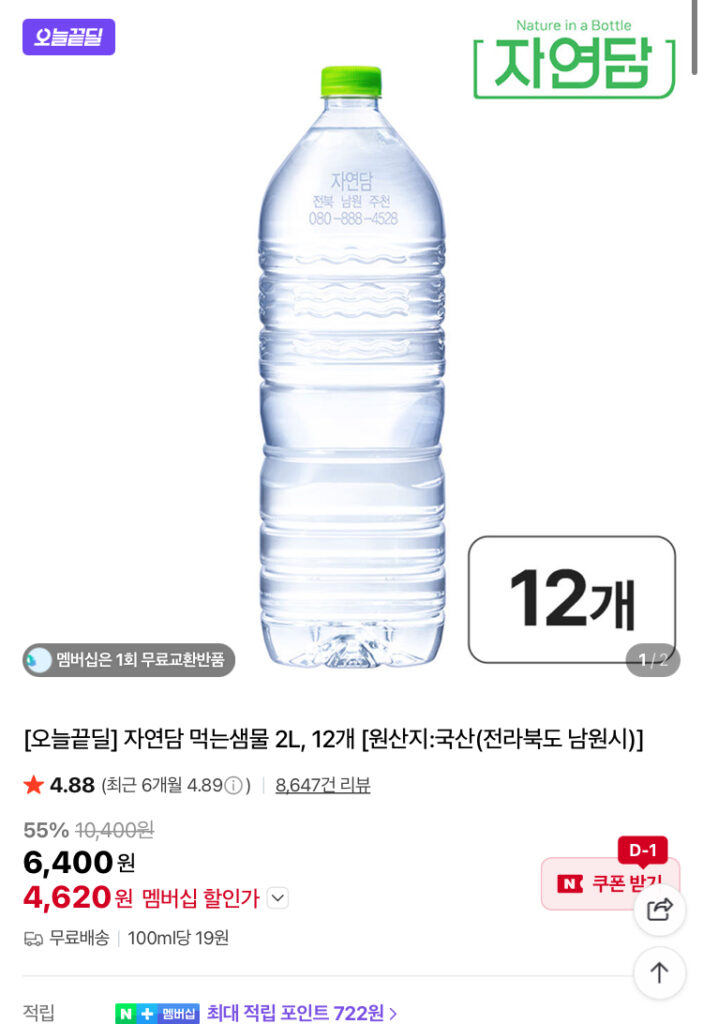Open the 자연담 bottle product image
This screenshot has width=703, height=1024.
point(352,370)
